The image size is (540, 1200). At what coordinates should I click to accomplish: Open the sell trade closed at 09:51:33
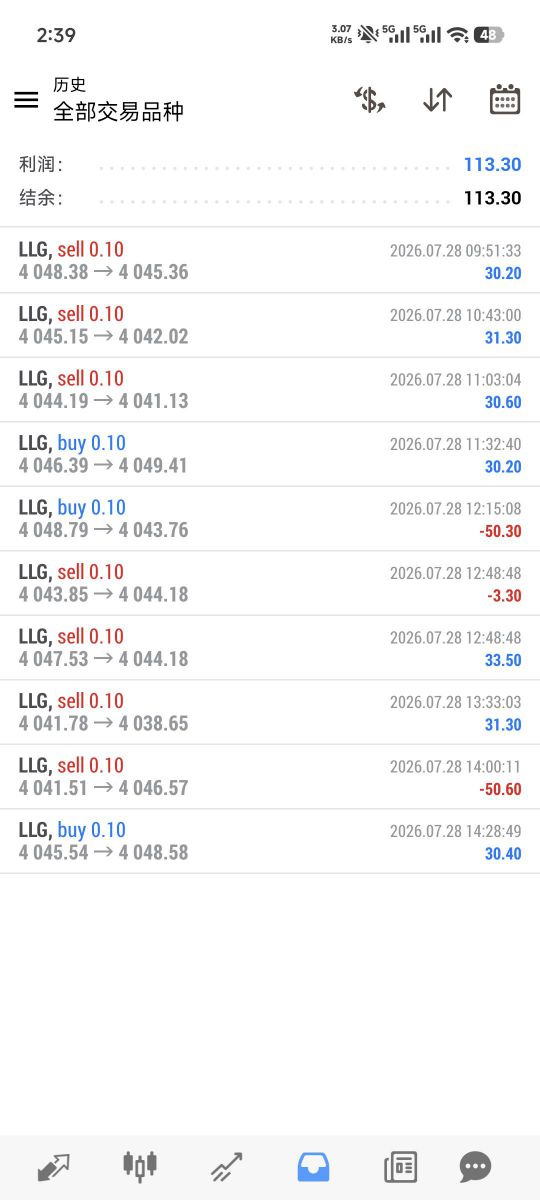(x=270, y=260)
